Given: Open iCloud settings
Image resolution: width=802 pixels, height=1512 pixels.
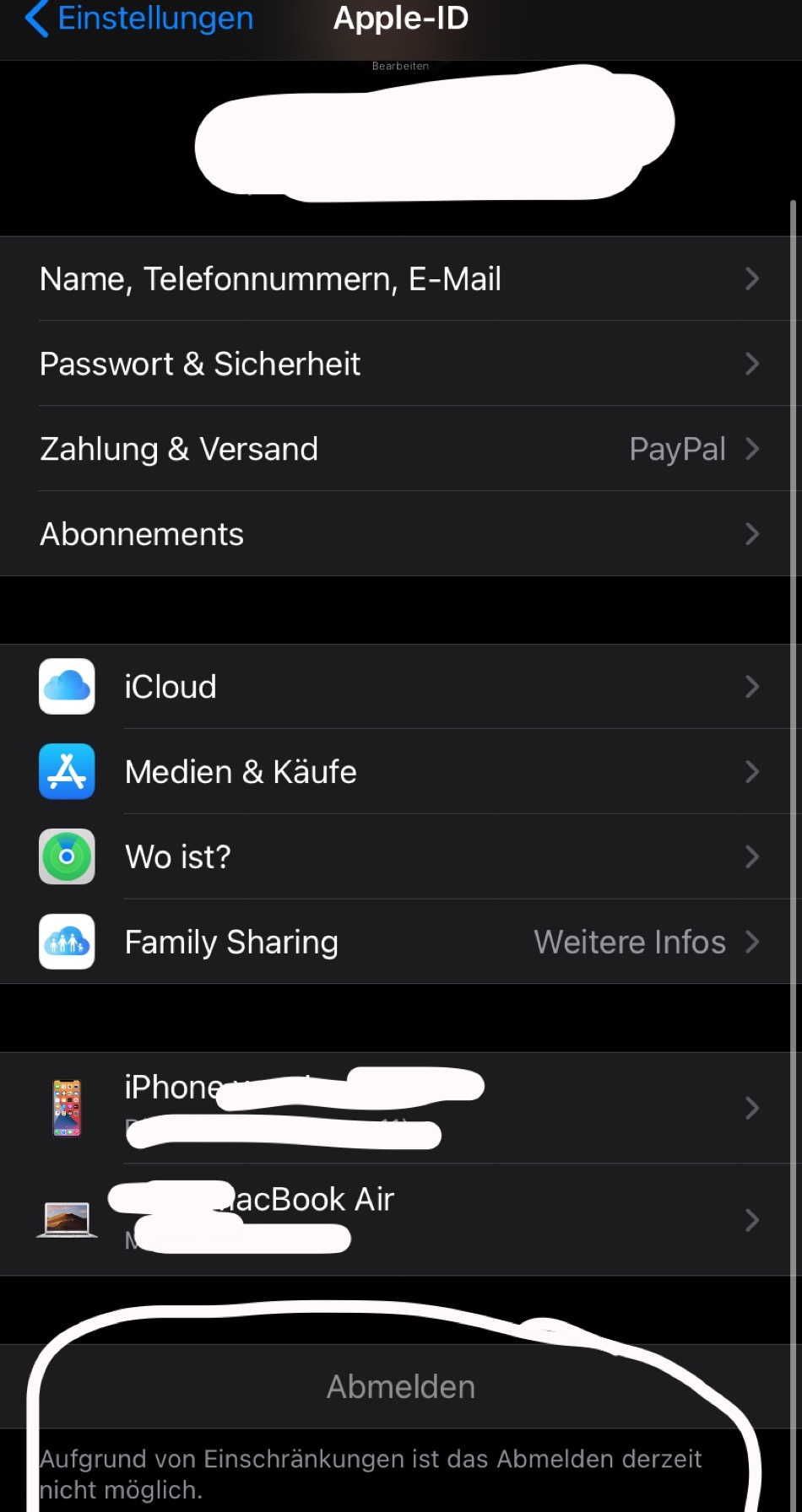Looking at the screenshot, I should (400, 687).
